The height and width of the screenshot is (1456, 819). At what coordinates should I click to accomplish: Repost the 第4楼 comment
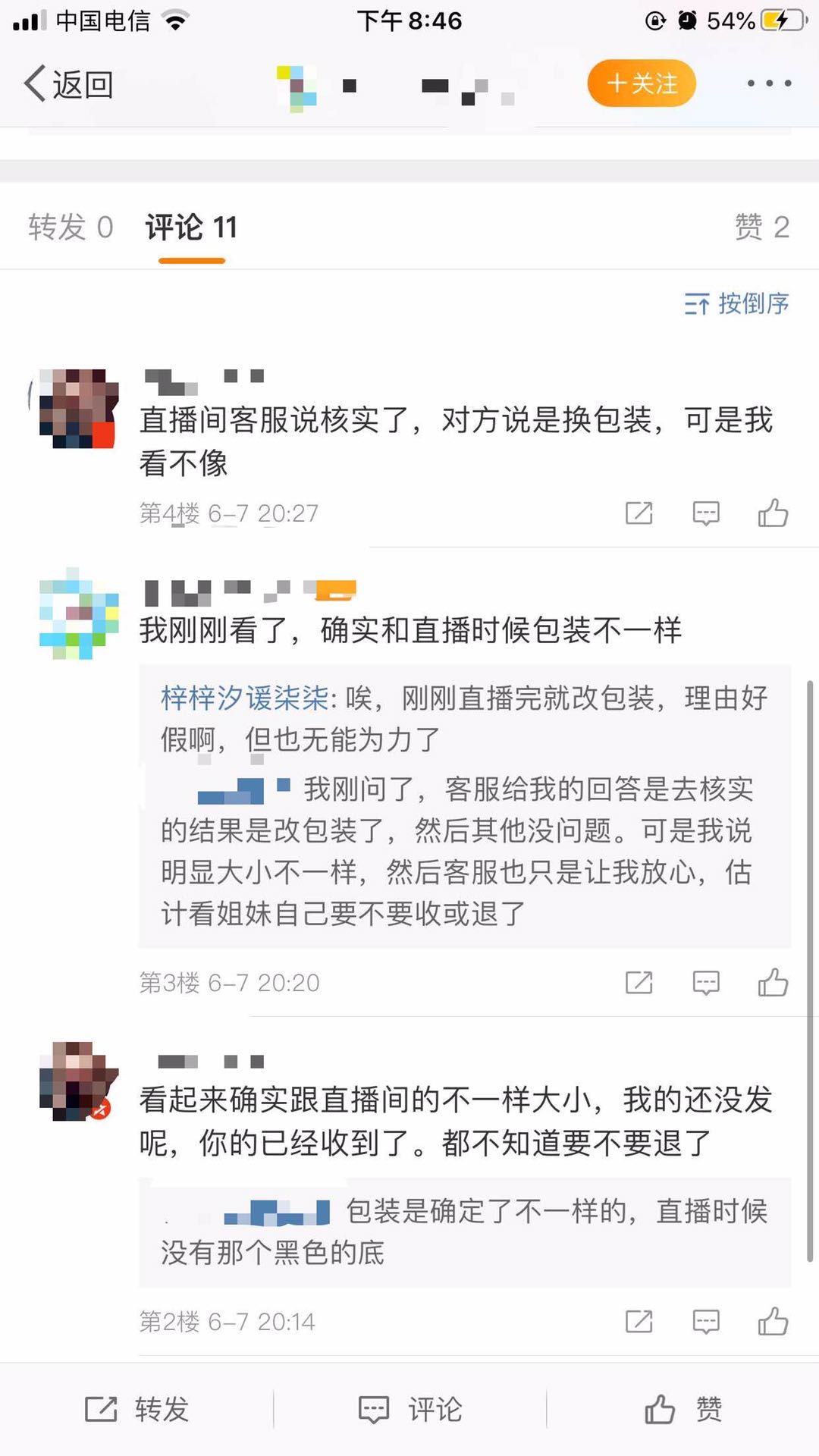tap(639, 513)
